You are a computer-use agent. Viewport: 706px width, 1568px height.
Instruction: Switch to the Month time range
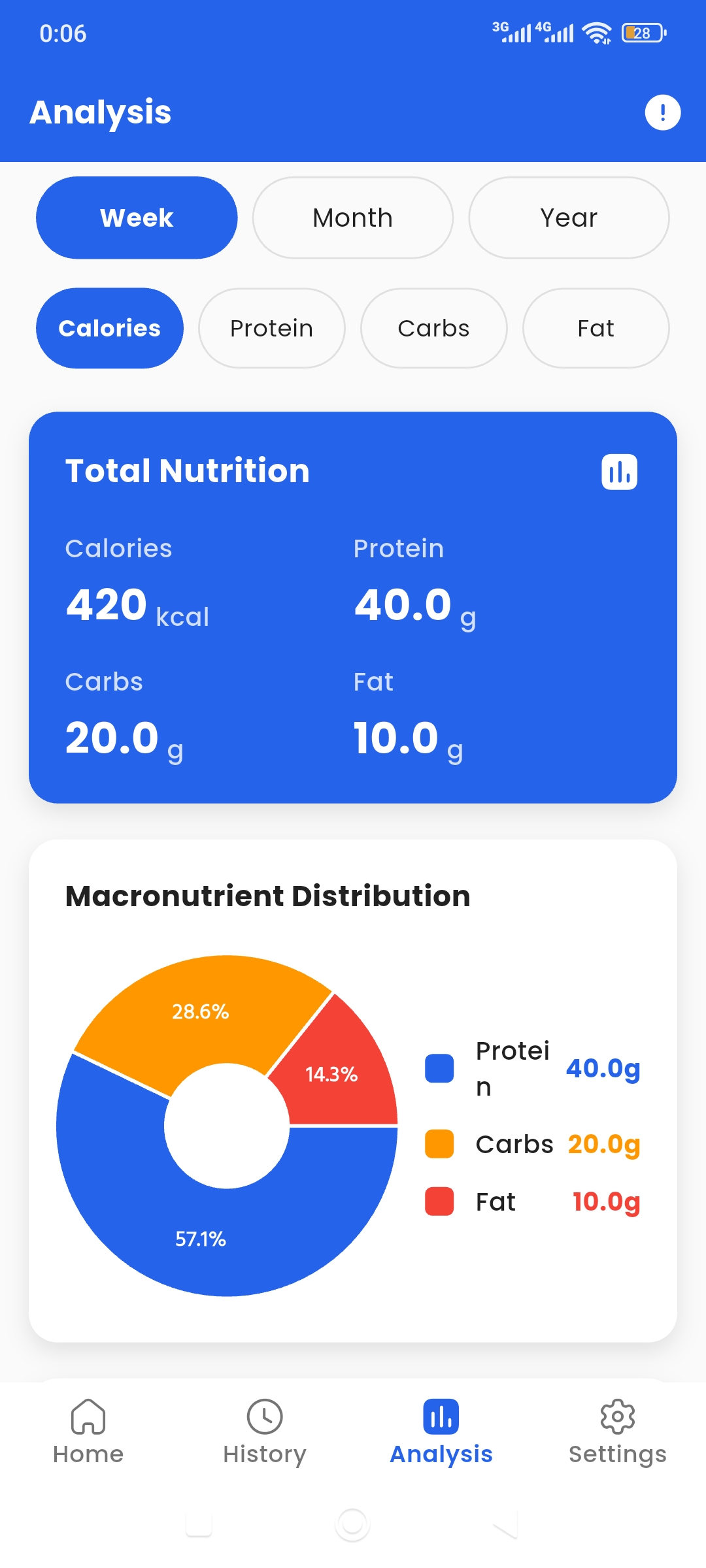(353, 218)
